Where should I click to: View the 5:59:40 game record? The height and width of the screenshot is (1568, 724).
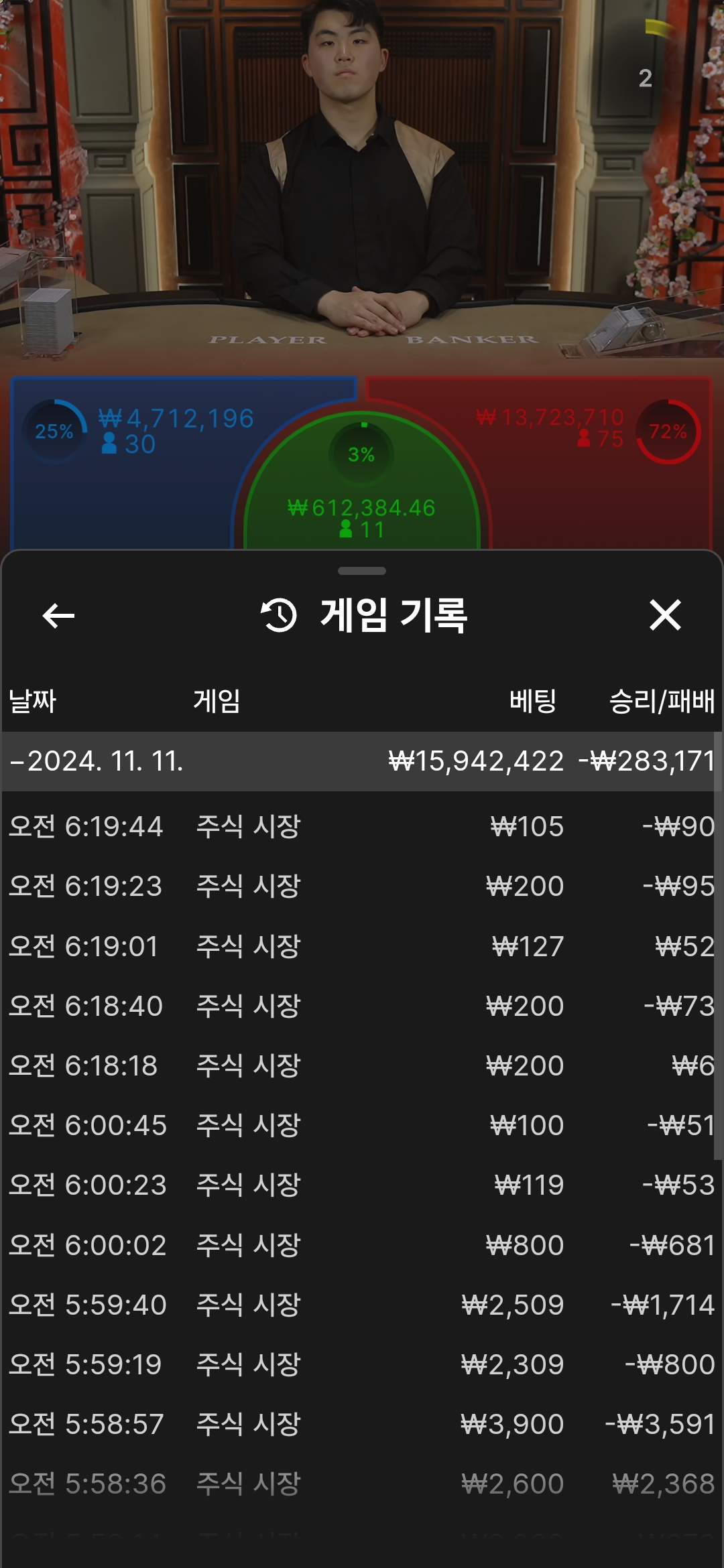pos(362,1305)
